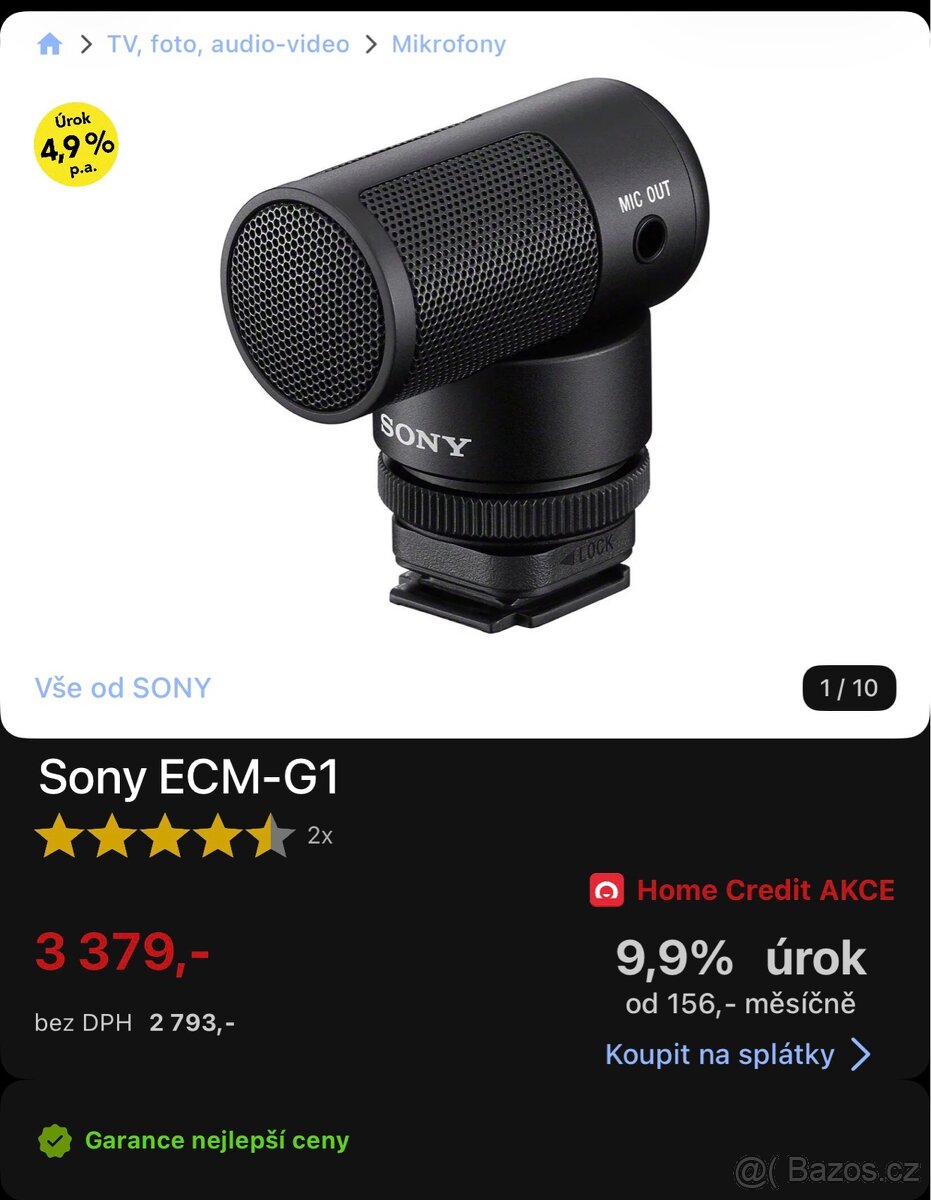Click the yellow Úrok 4,9% badge

point(78,144)
